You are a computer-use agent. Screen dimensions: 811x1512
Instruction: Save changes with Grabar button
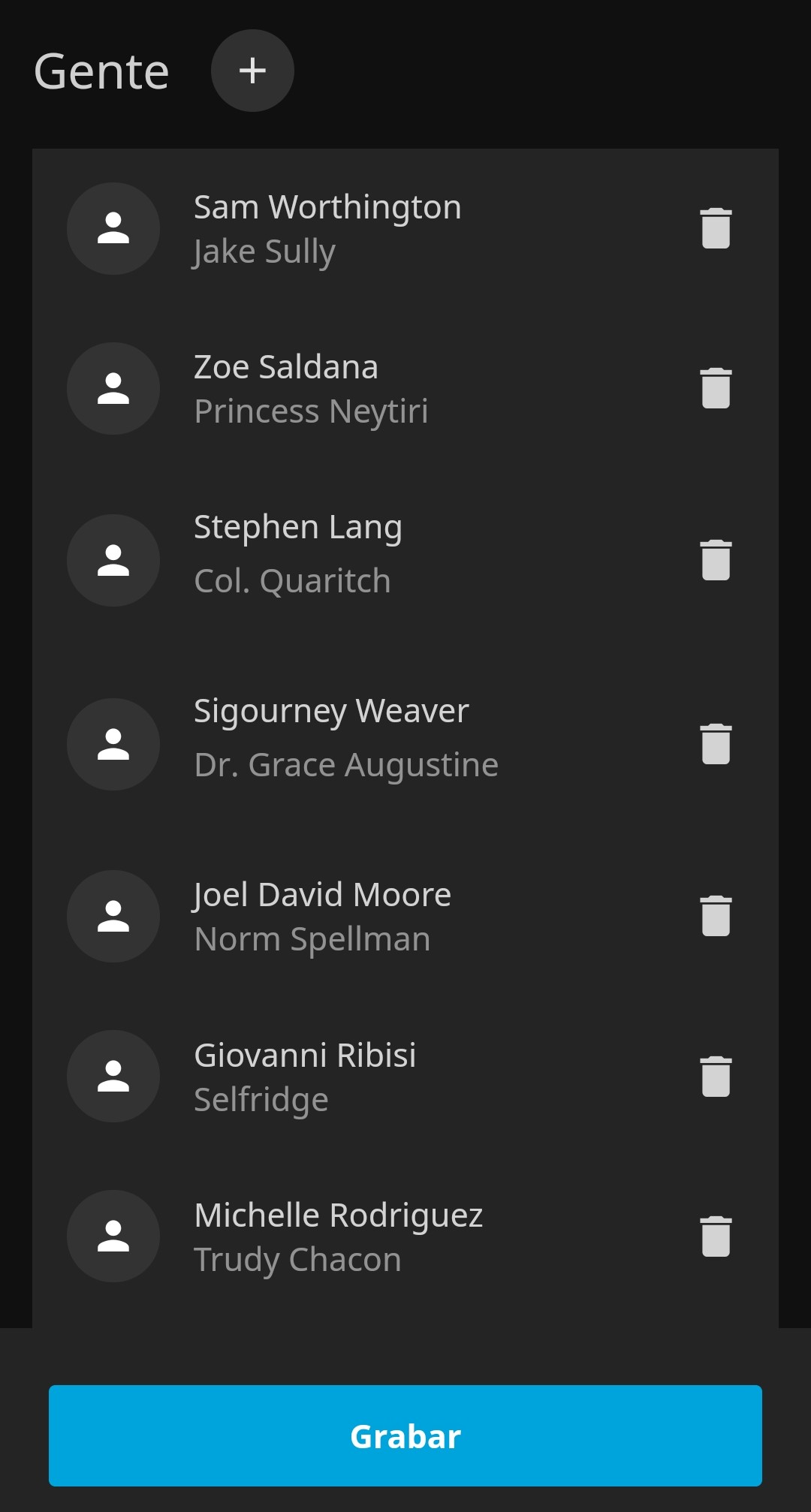pyautogui.click(x=405, y=1435)
